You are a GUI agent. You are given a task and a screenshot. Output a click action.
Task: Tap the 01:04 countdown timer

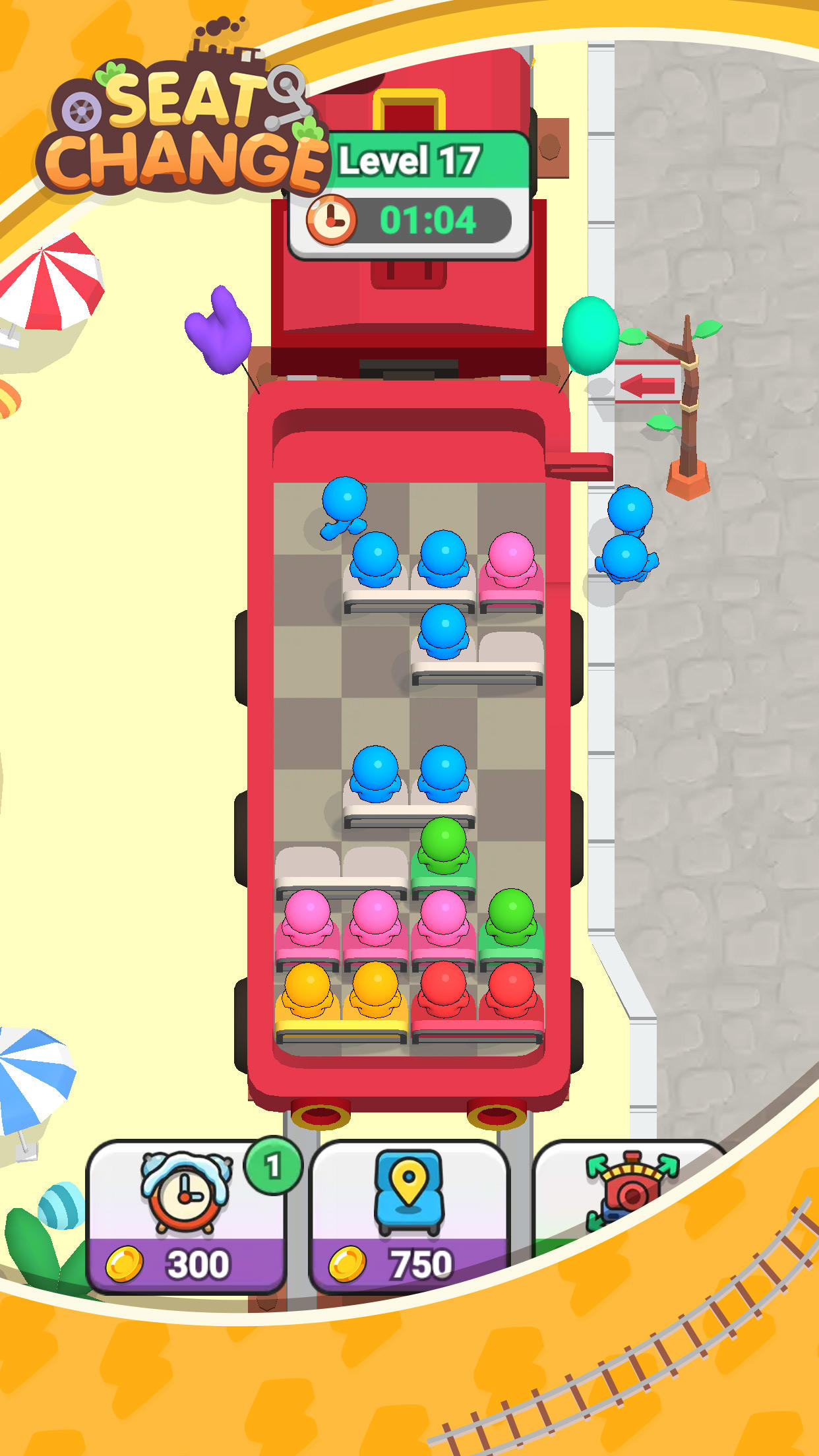click(427, 220)
